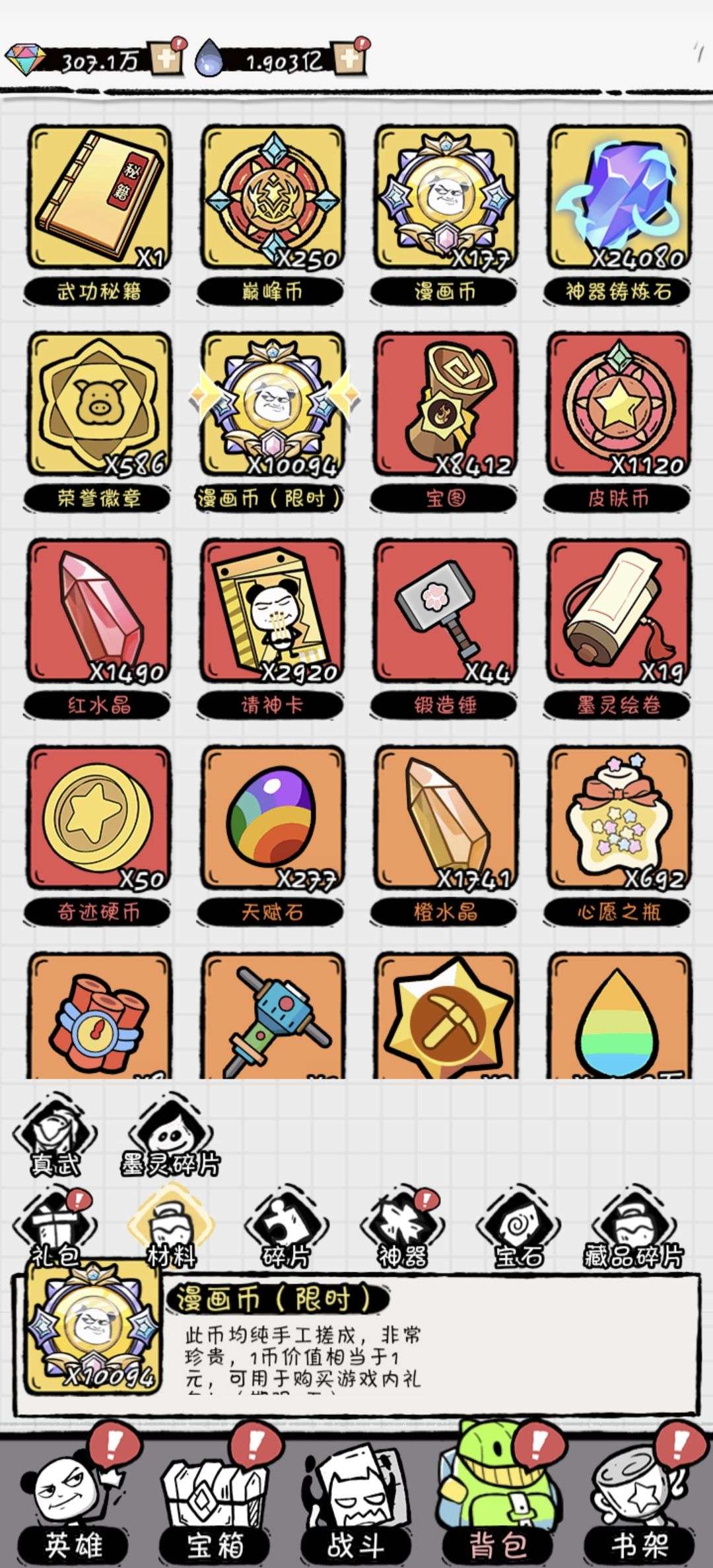The height and width of the screenshot is (1568, 713).
Task: Select the 皮肤币 item
Action: click(x=619, y=403)
